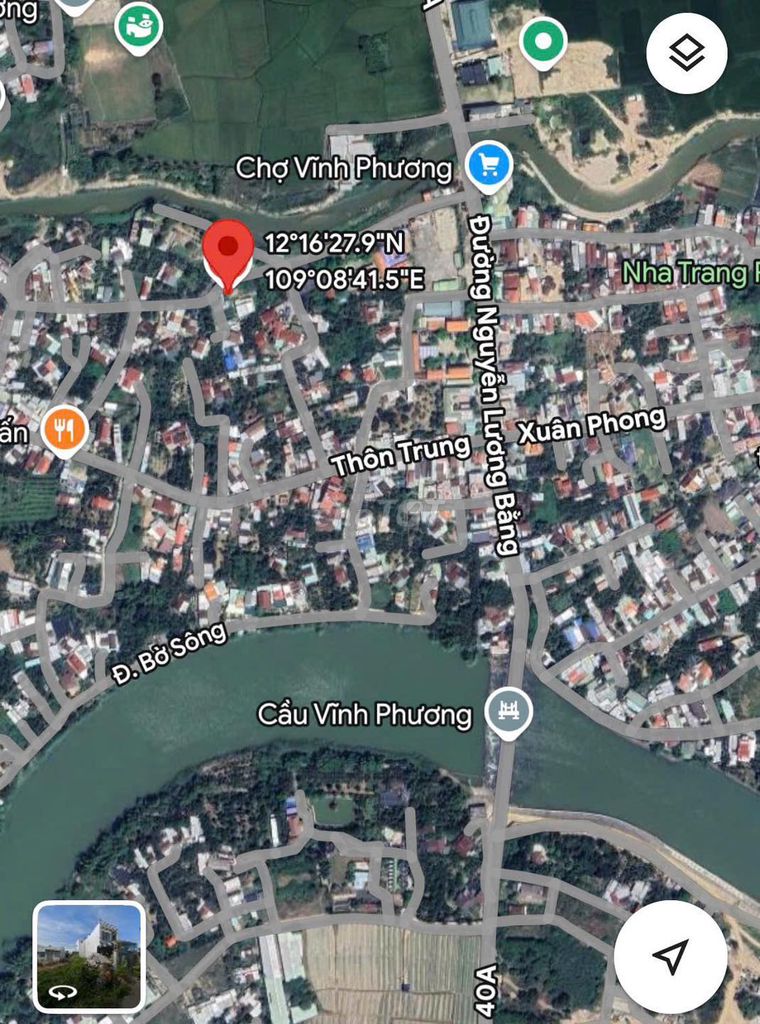Center map on my current location

[x=670, y=956]
